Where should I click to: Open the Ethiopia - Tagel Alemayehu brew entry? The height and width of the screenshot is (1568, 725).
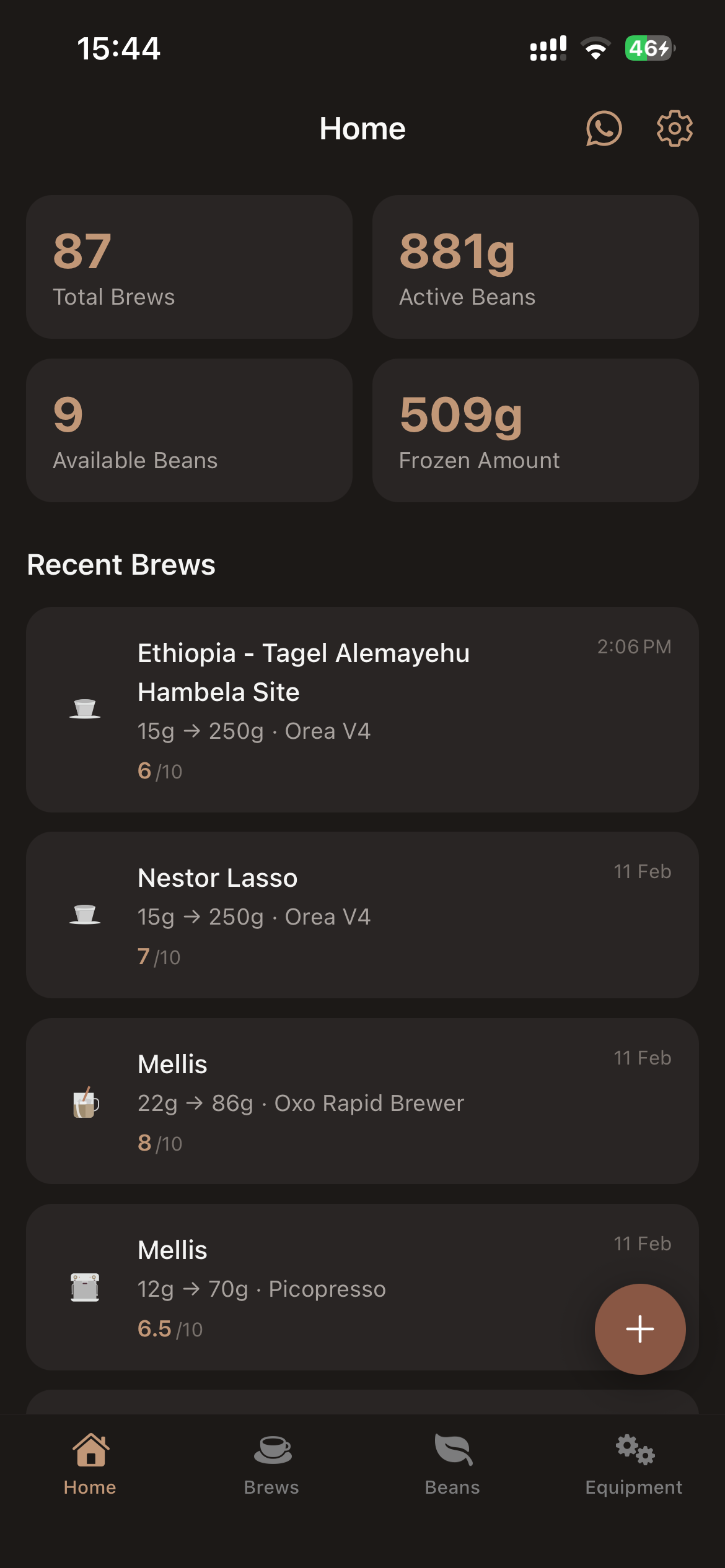(x=362, y=709)
